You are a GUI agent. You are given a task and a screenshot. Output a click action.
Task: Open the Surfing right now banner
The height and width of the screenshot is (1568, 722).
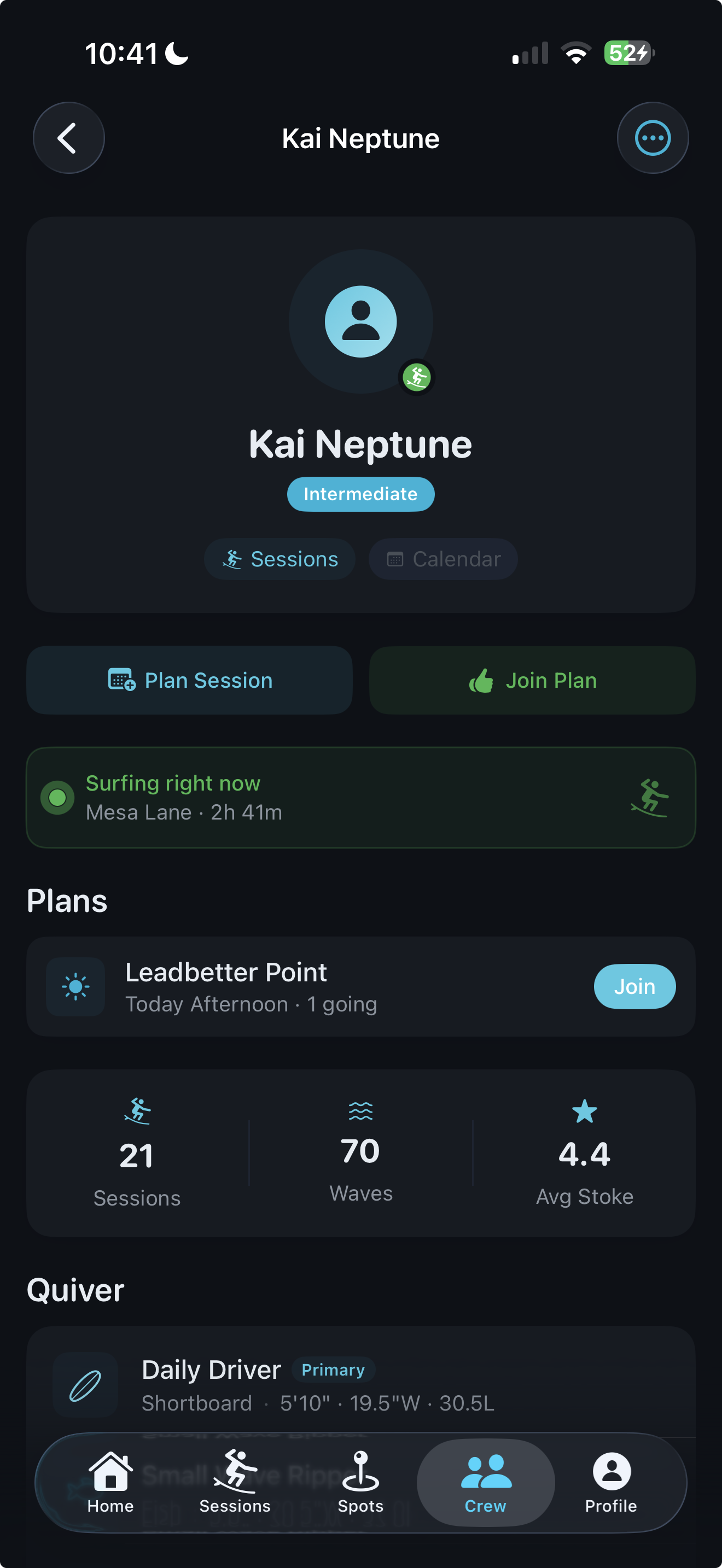coord(360,797)
